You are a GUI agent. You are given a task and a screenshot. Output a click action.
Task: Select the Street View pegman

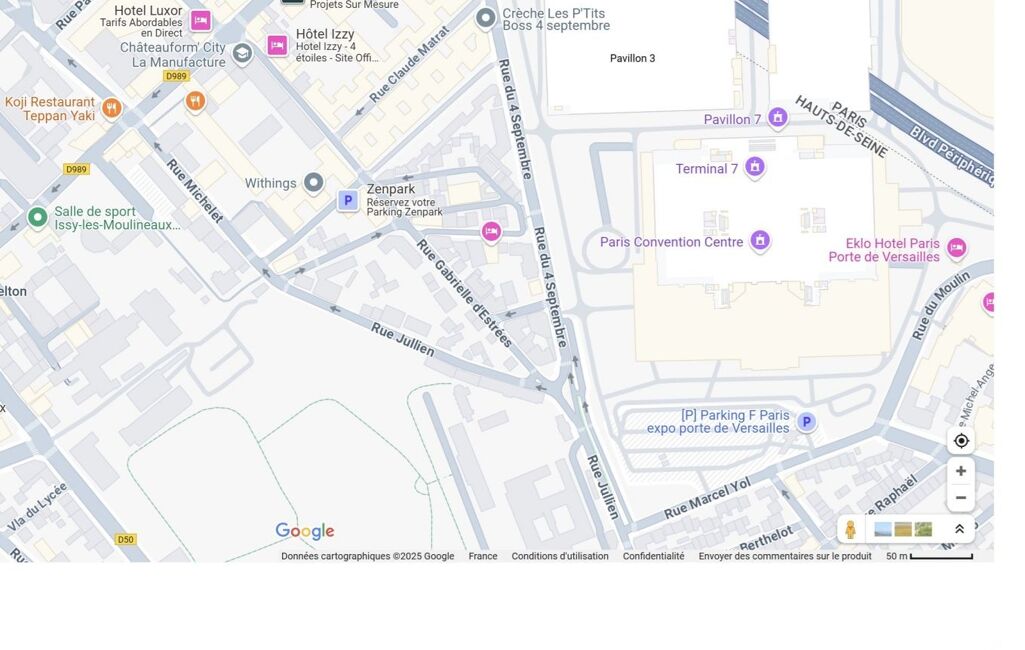(x=850, y=530)
